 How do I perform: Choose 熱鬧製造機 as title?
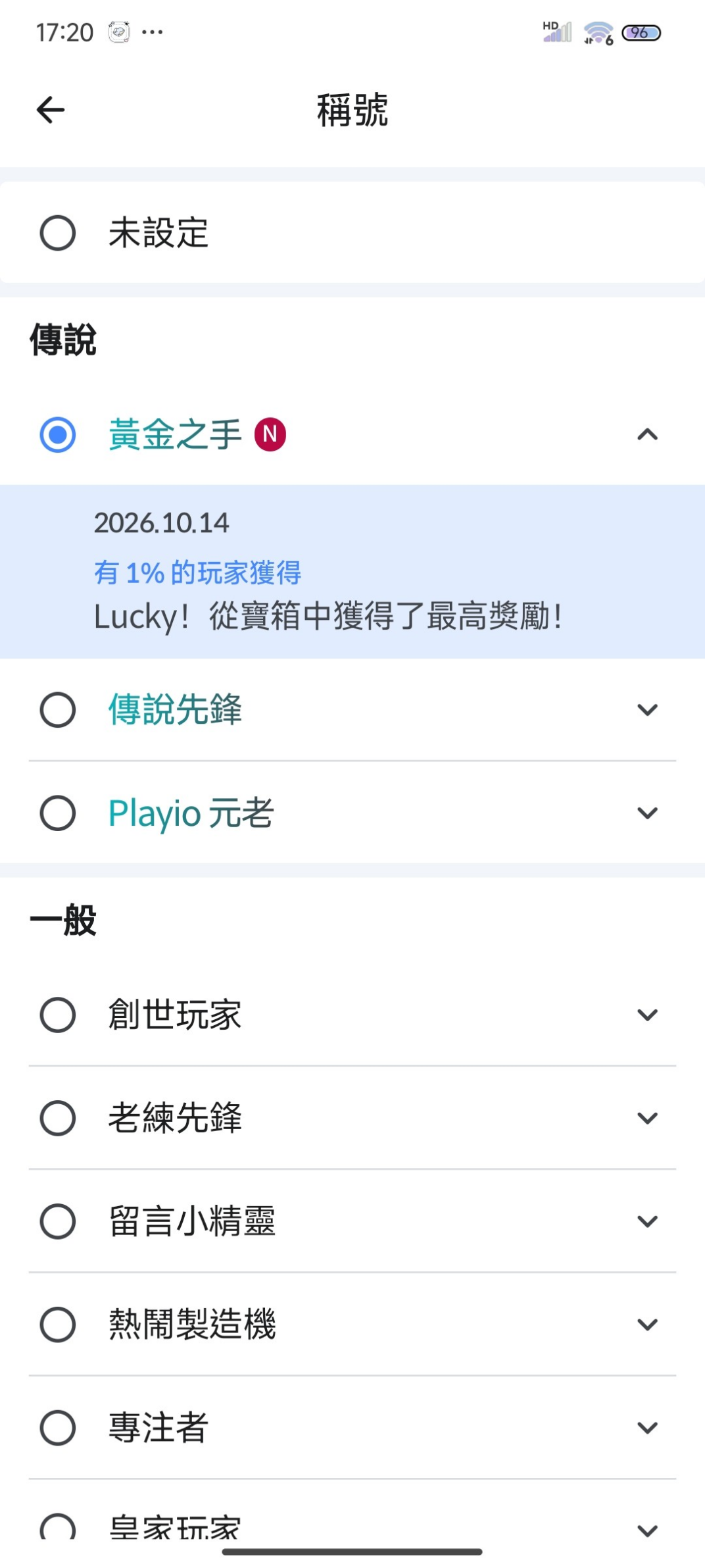tap(58, 1324)
